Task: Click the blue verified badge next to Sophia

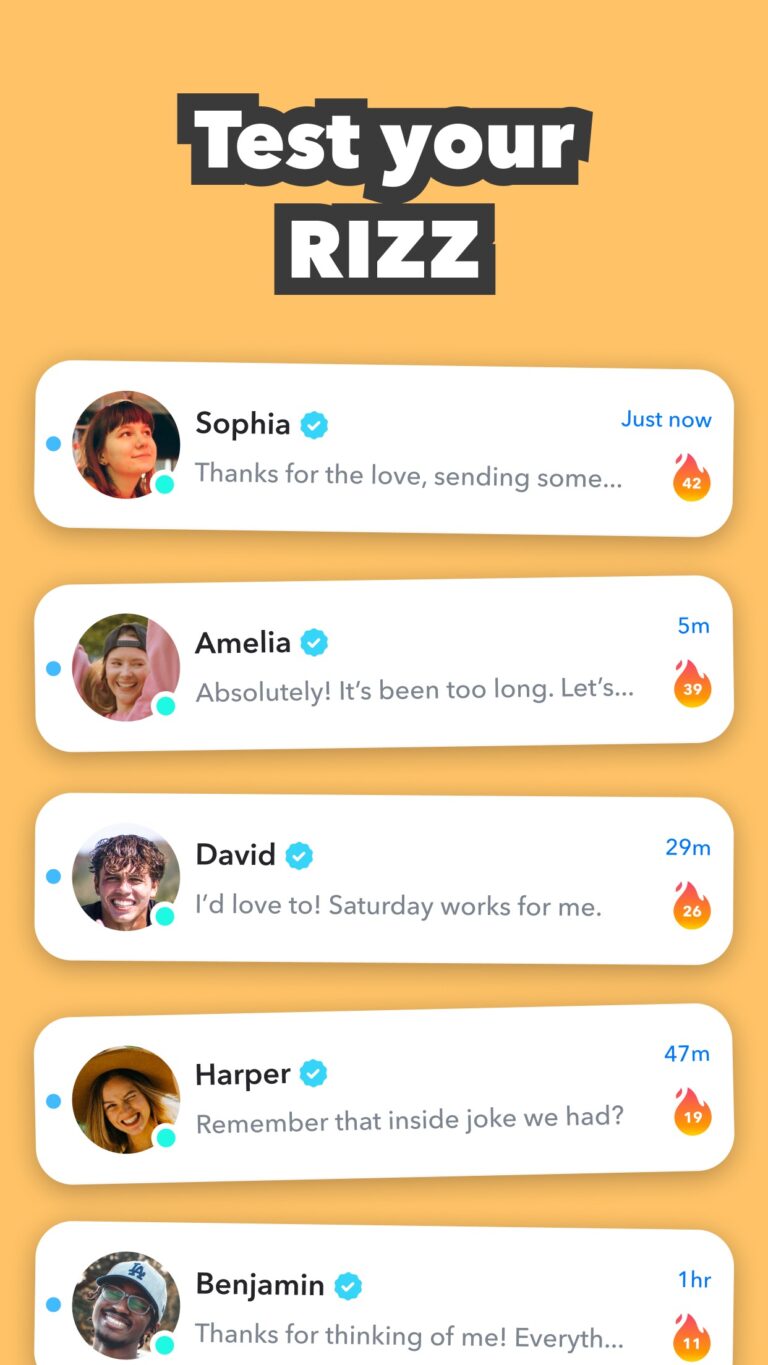Action: click(x=312, y=423)
